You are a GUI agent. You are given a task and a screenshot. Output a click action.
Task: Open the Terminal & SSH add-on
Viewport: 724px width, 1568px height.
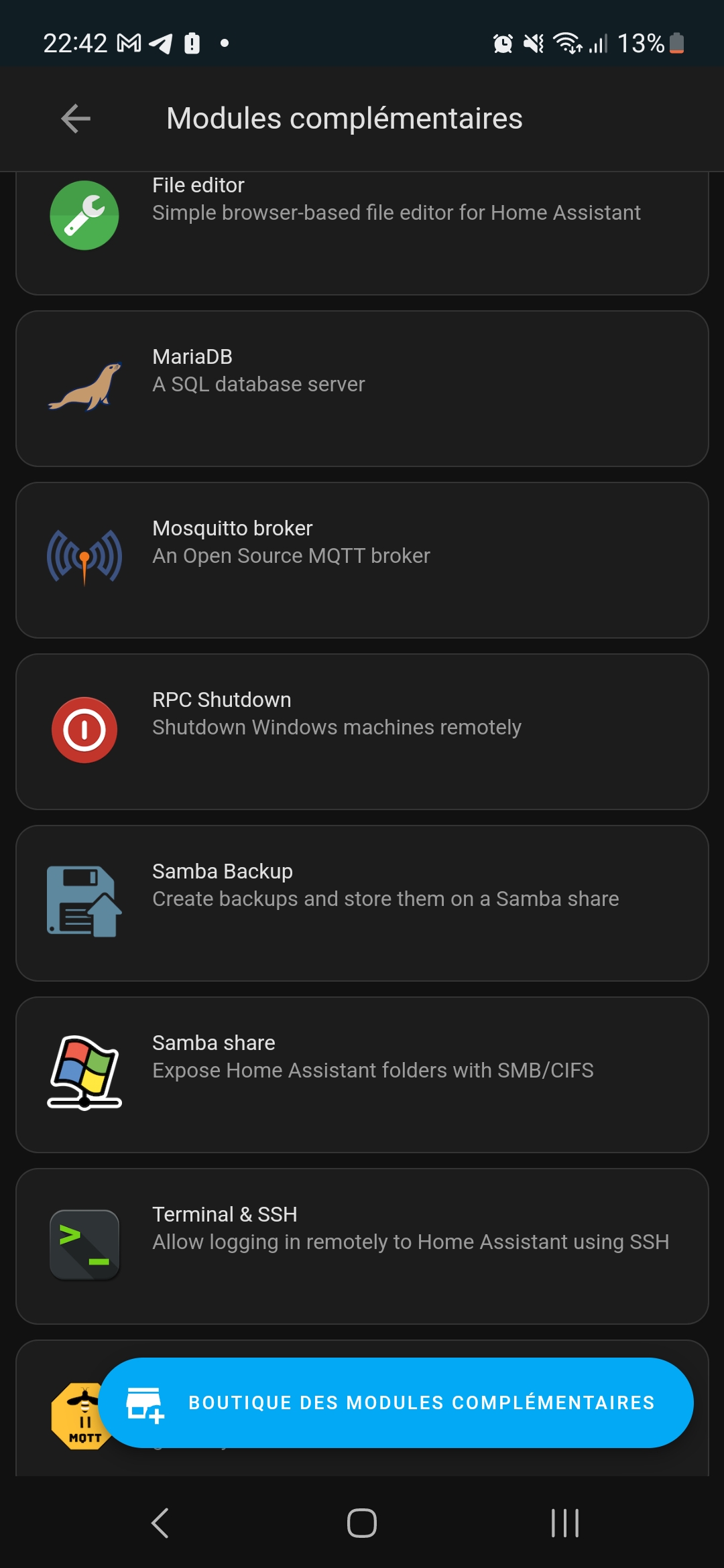pyautogui.click(x=362, y=1246)
